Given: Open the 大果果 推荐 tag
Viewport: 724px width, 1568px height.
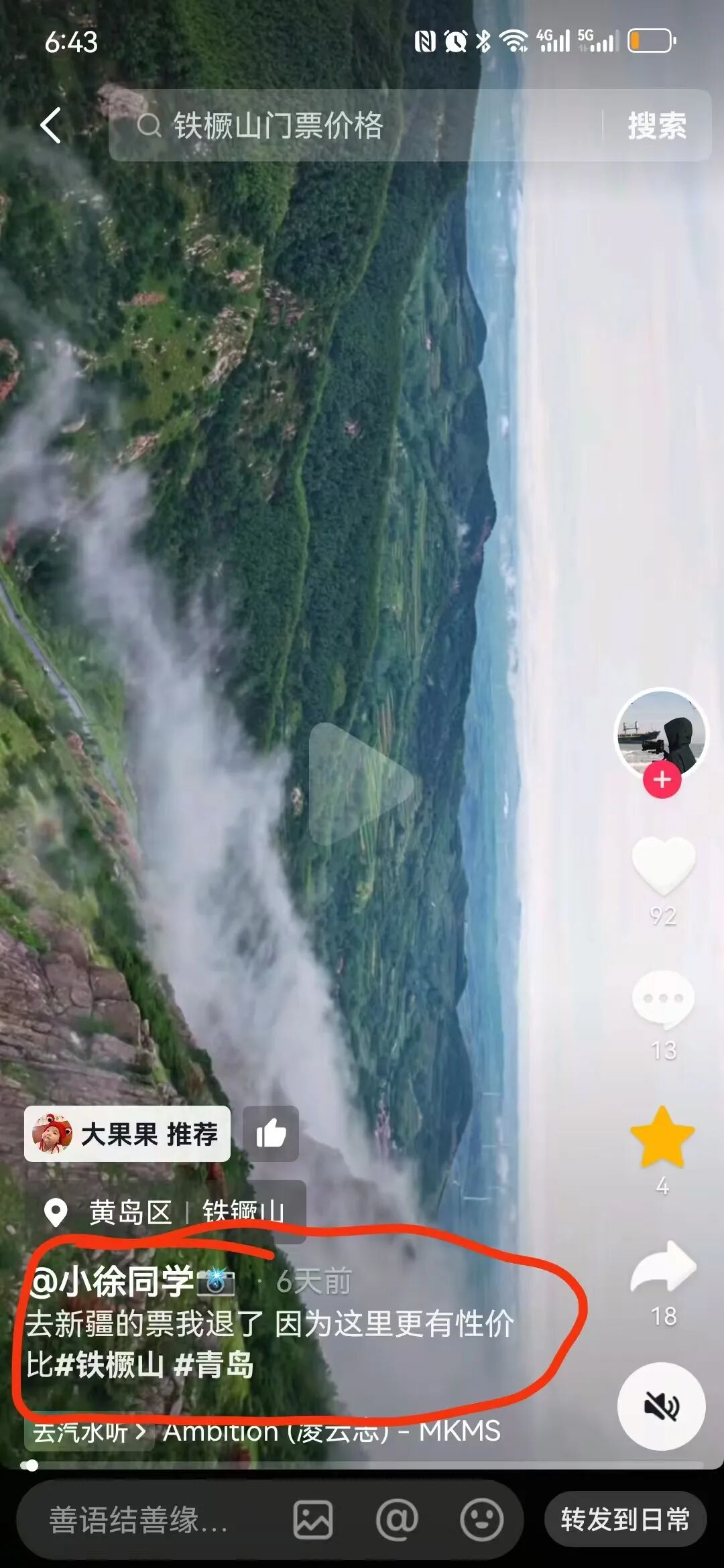Looking at the screenshot, I should (127, 1134).
